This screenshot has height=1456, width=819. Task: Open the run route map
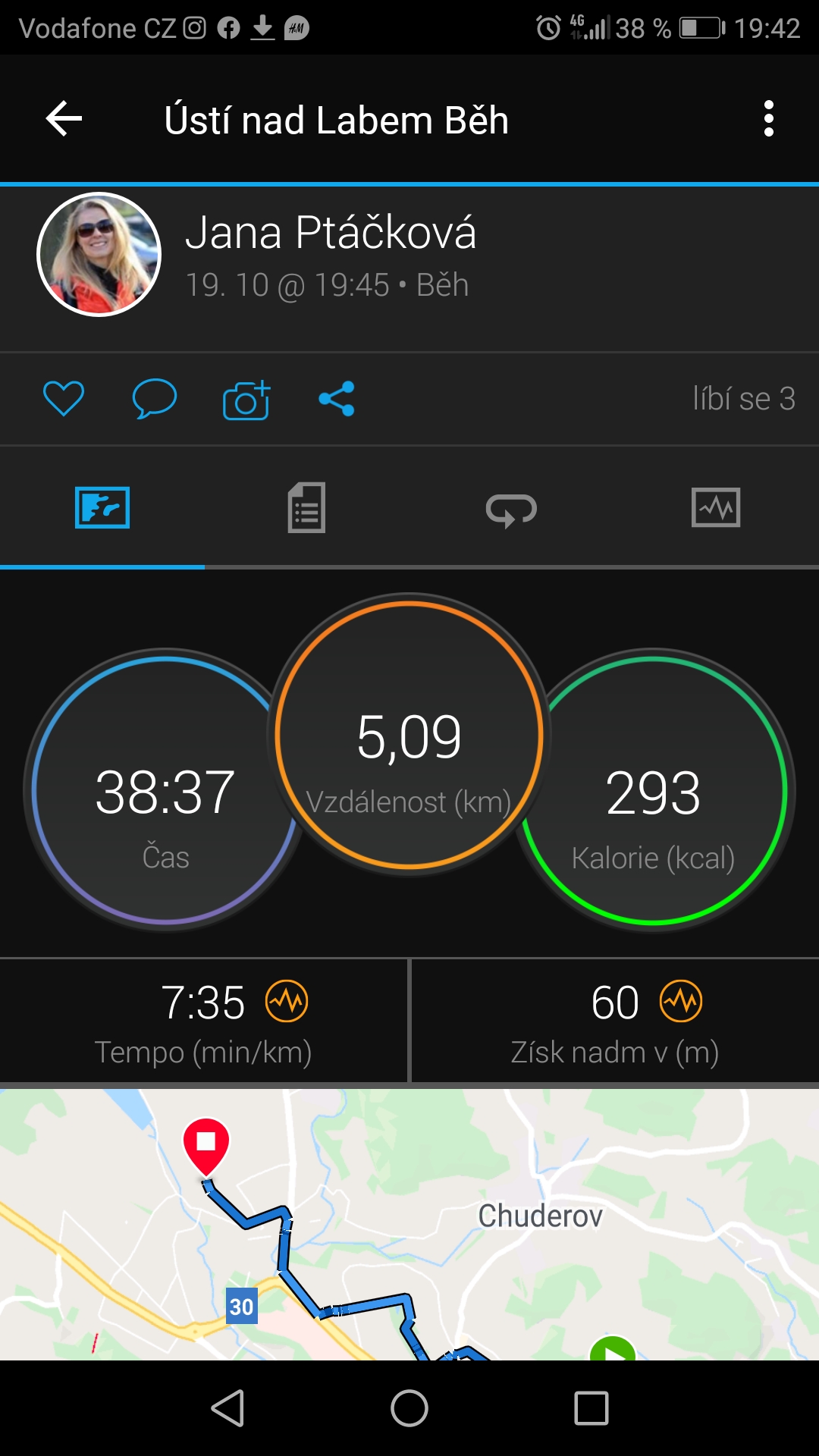(409, 1224)
